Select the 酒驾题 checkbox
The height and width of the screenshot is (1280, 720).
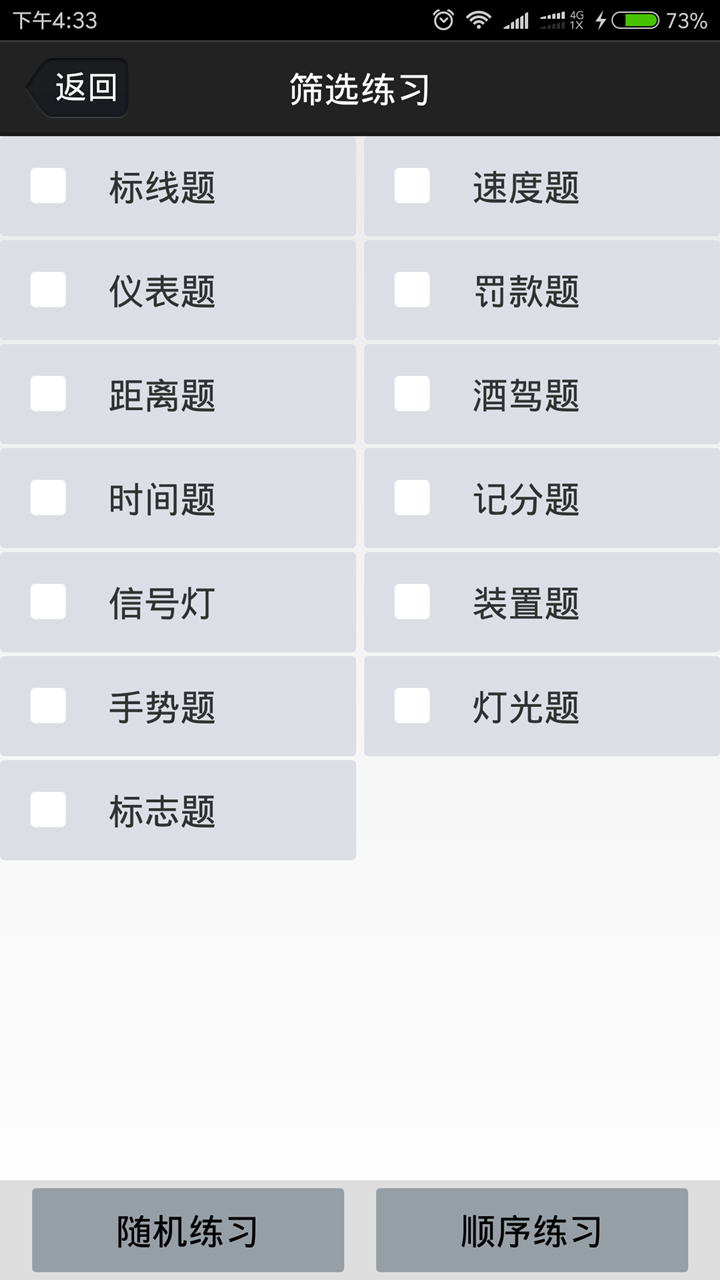tap(412, 394)
